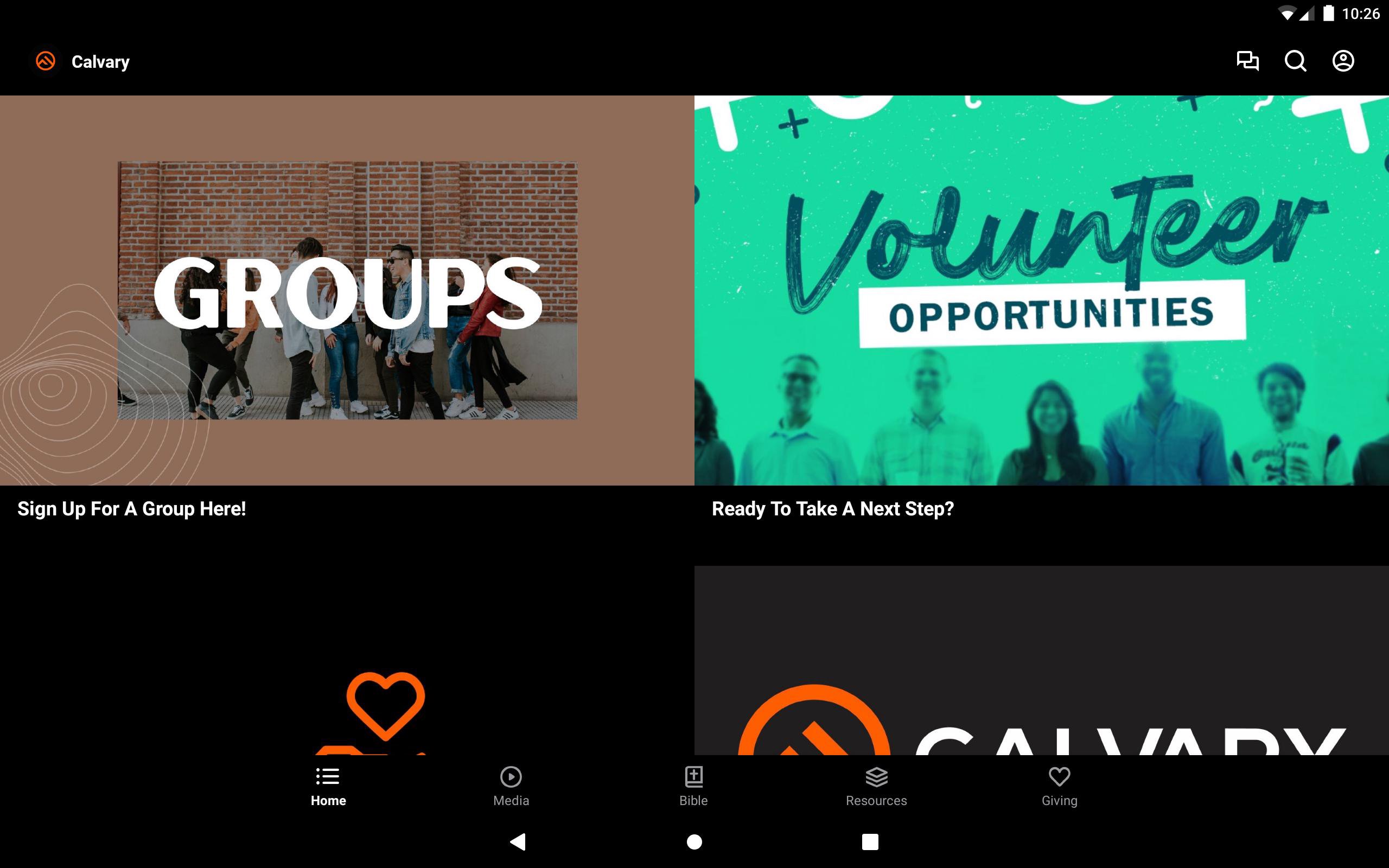Select the Home tab

pos(328,786)
